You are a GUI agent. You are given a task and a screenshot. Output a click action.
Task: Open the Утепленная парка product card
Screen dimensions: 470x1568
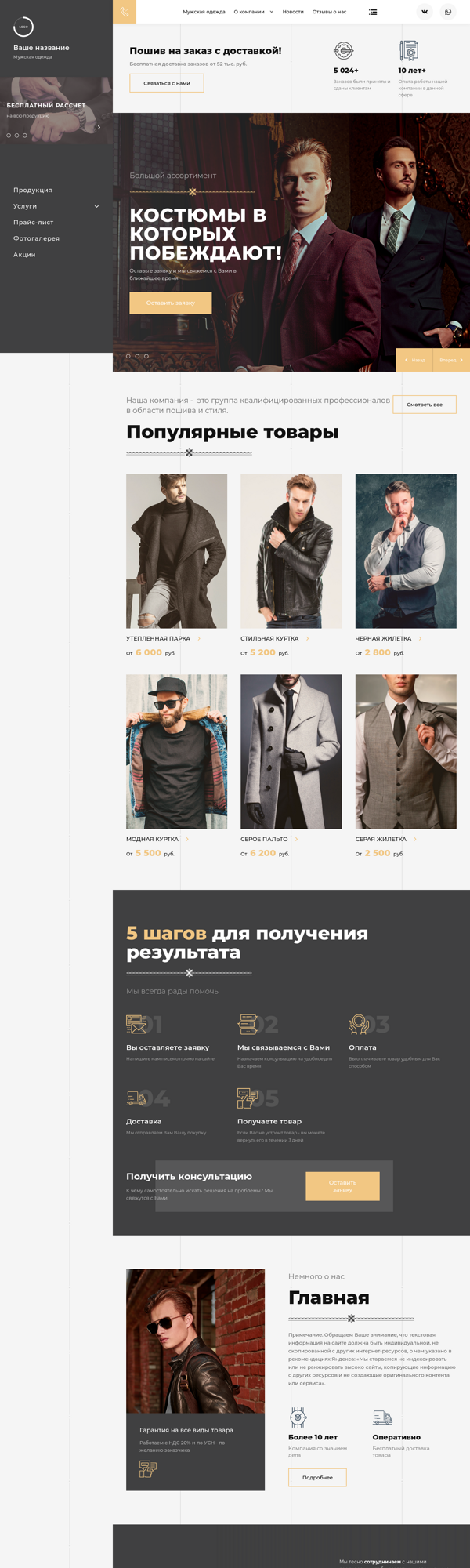[x=177, y=551]
